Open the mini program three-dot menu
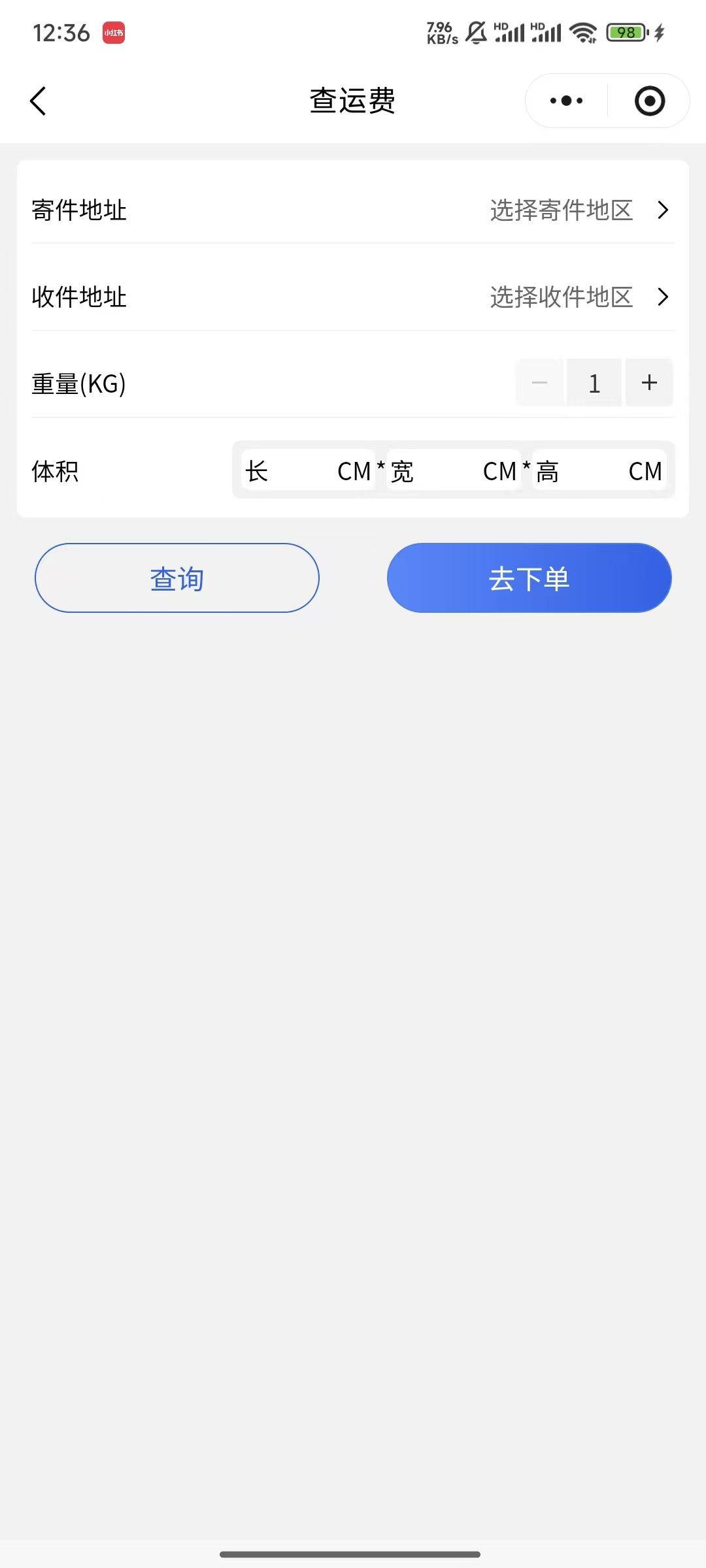Viewport: 706px width, 1568px height. (x=566, y=101)
